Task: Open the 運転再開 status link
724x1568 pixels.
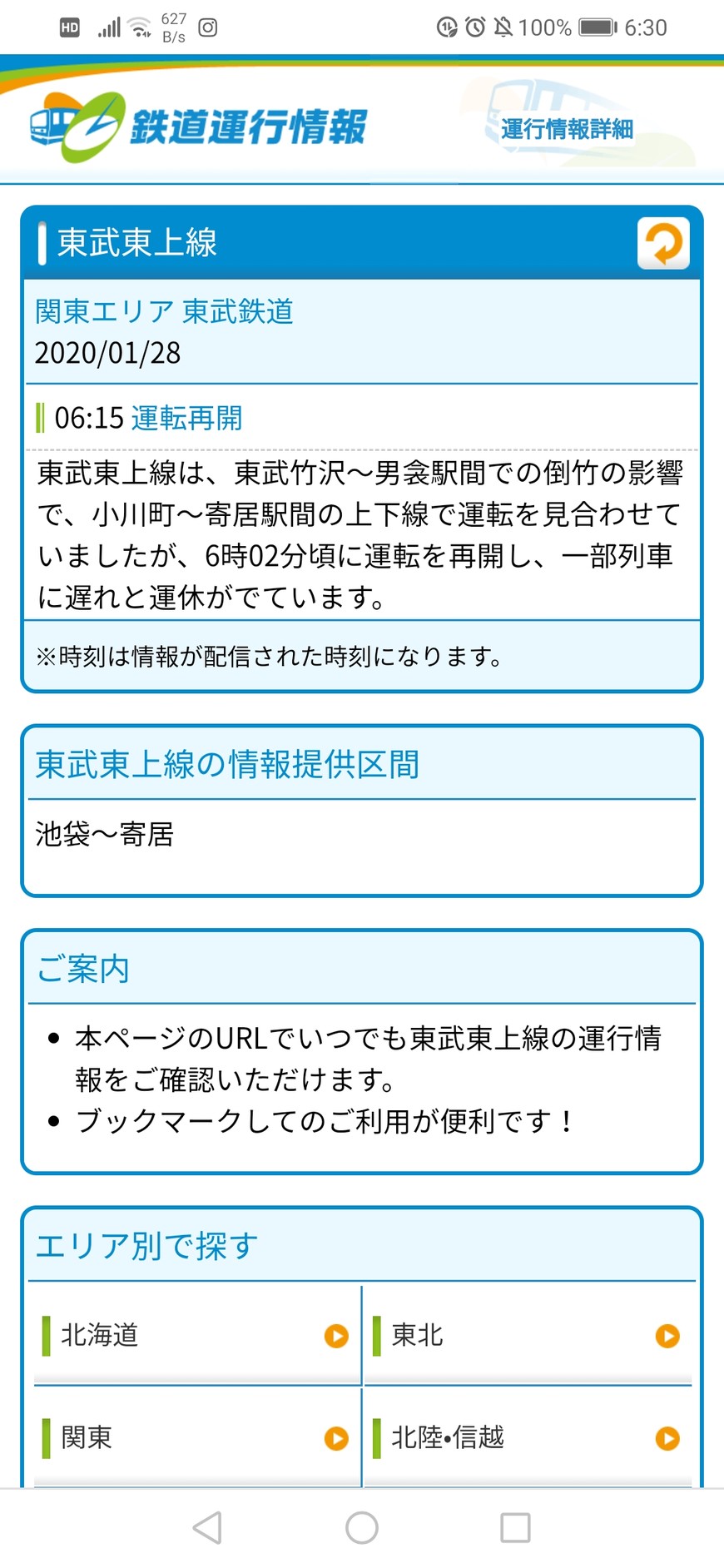Action: (x=186, y=418)
